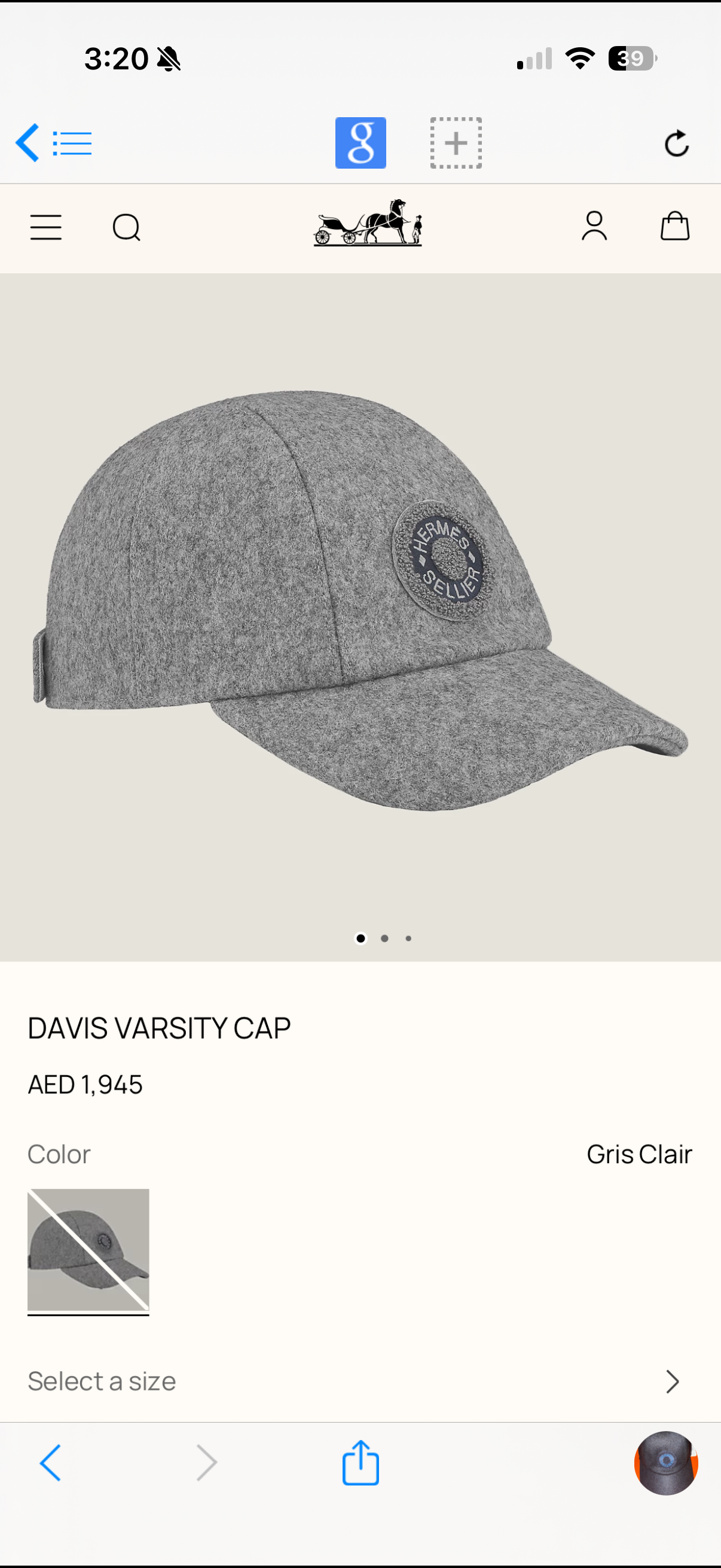Open the Hermès hamburger menu
Viewport: 721px width, 1568px height.
[x=46, y=228]
